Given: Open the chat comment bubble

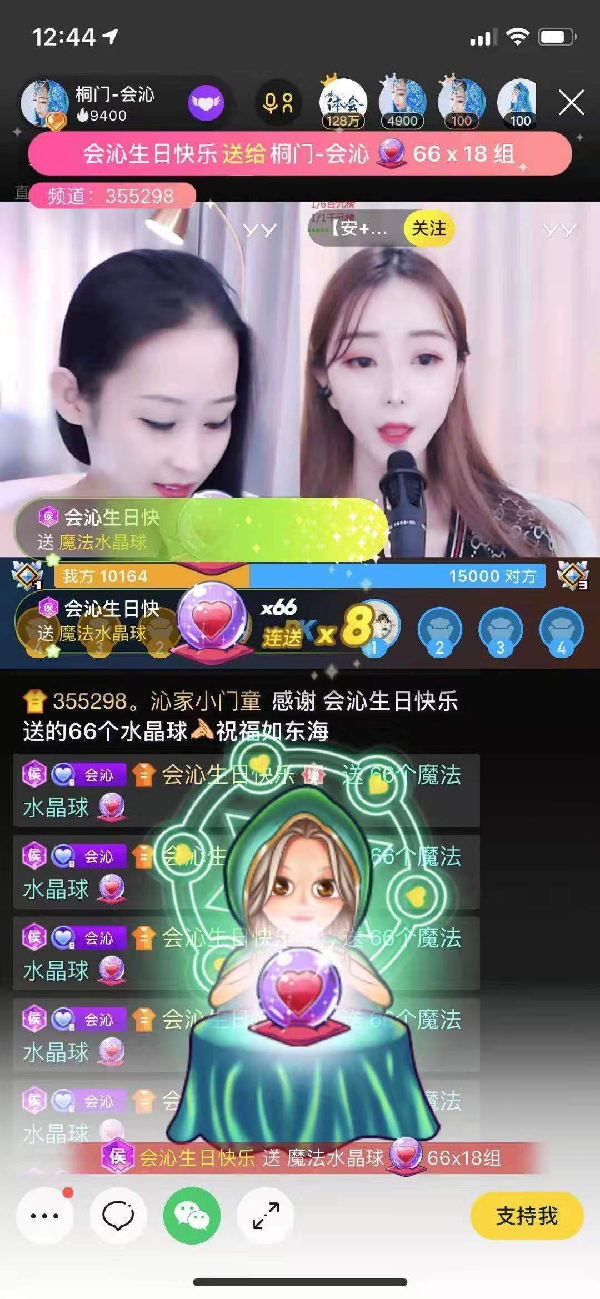Looking at the screenshot, I should (119, 1216).
